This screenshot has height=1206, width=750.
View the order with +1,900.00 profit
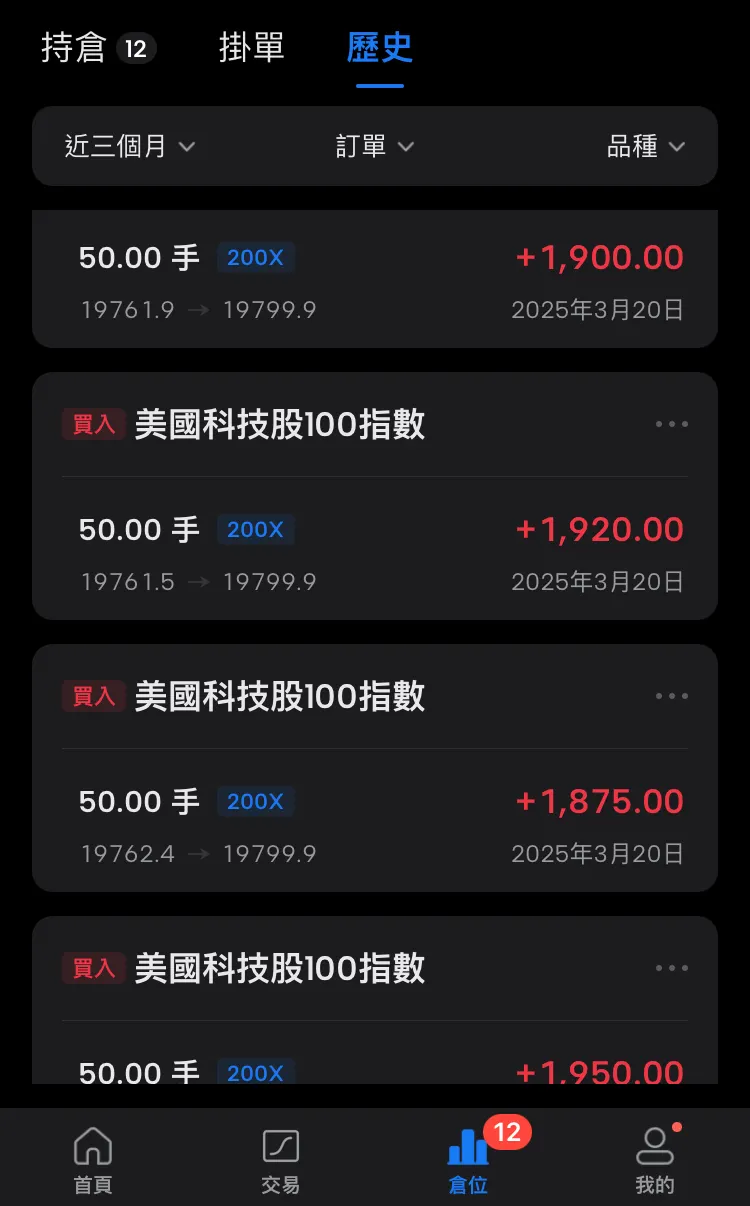[x=375, y=280]
